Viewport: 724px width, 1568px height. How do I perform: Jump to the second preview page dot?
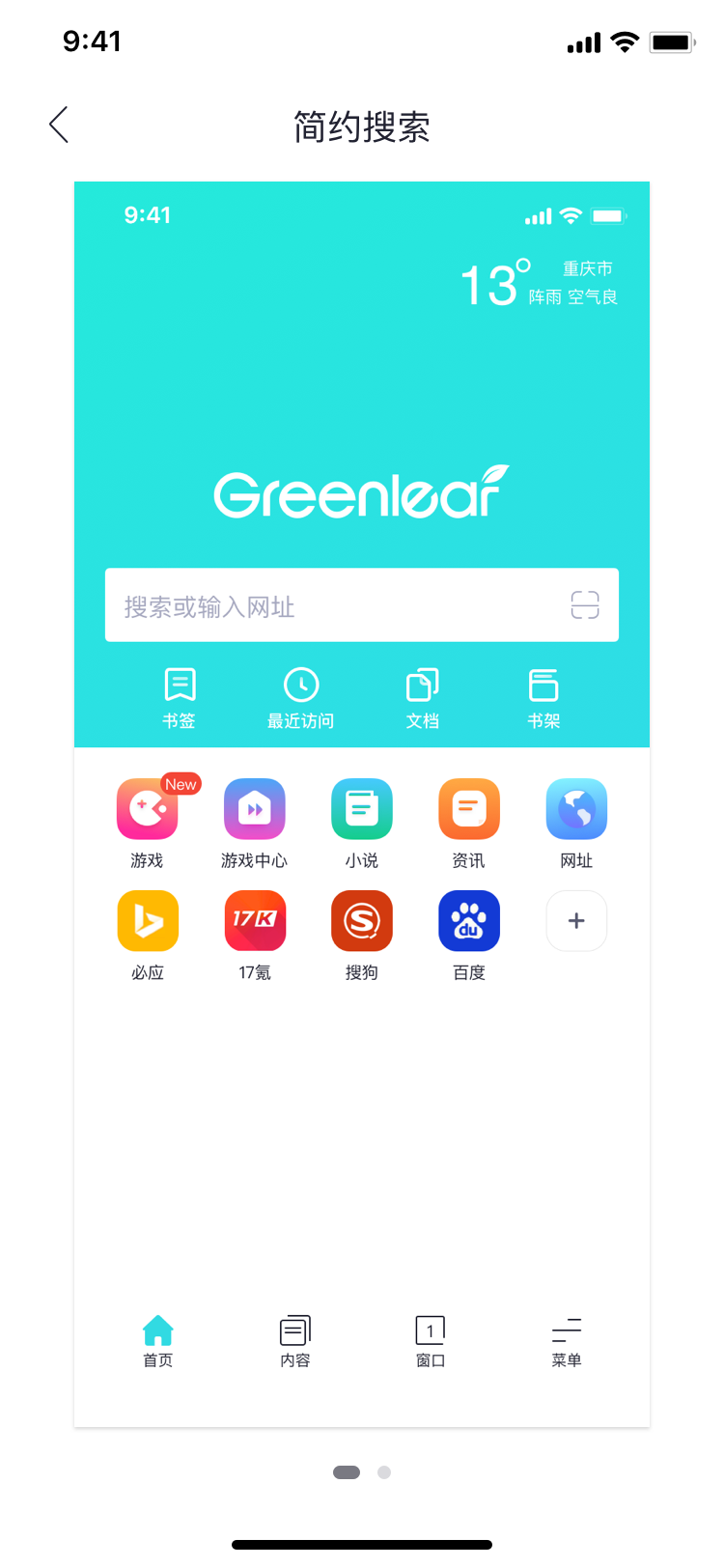(384, 1472)
